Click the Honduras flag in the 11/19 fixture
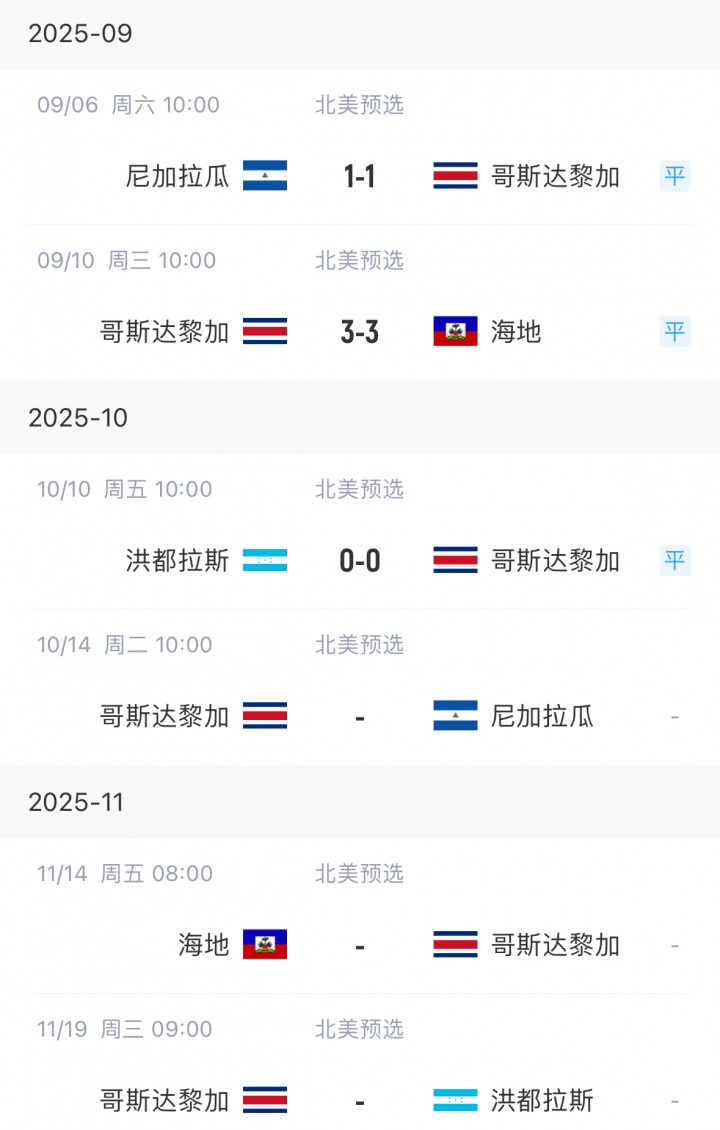This screenshot has width=720, height=1130. tap(456, 1100)
